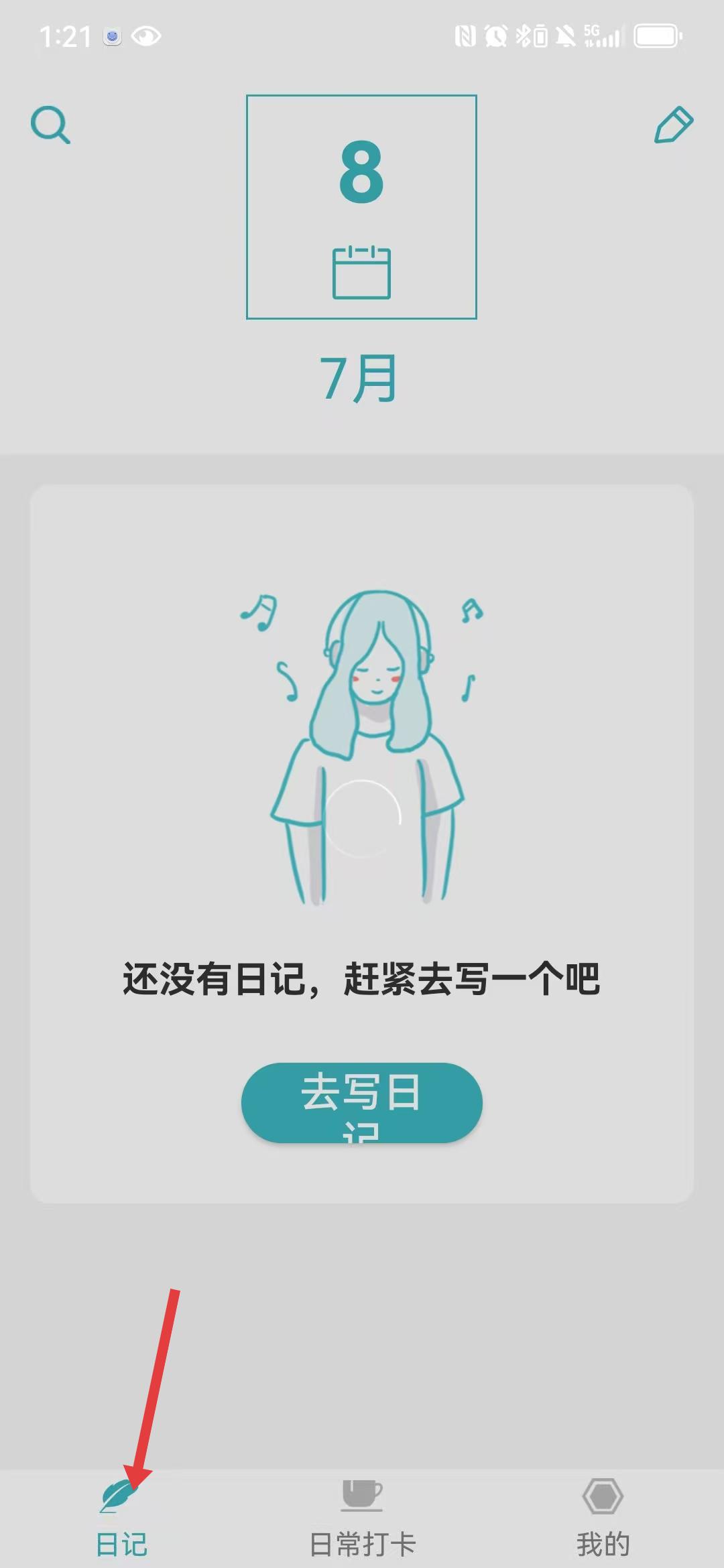
Task: Tap the pencil icon to write
Action: click(673, 125)
